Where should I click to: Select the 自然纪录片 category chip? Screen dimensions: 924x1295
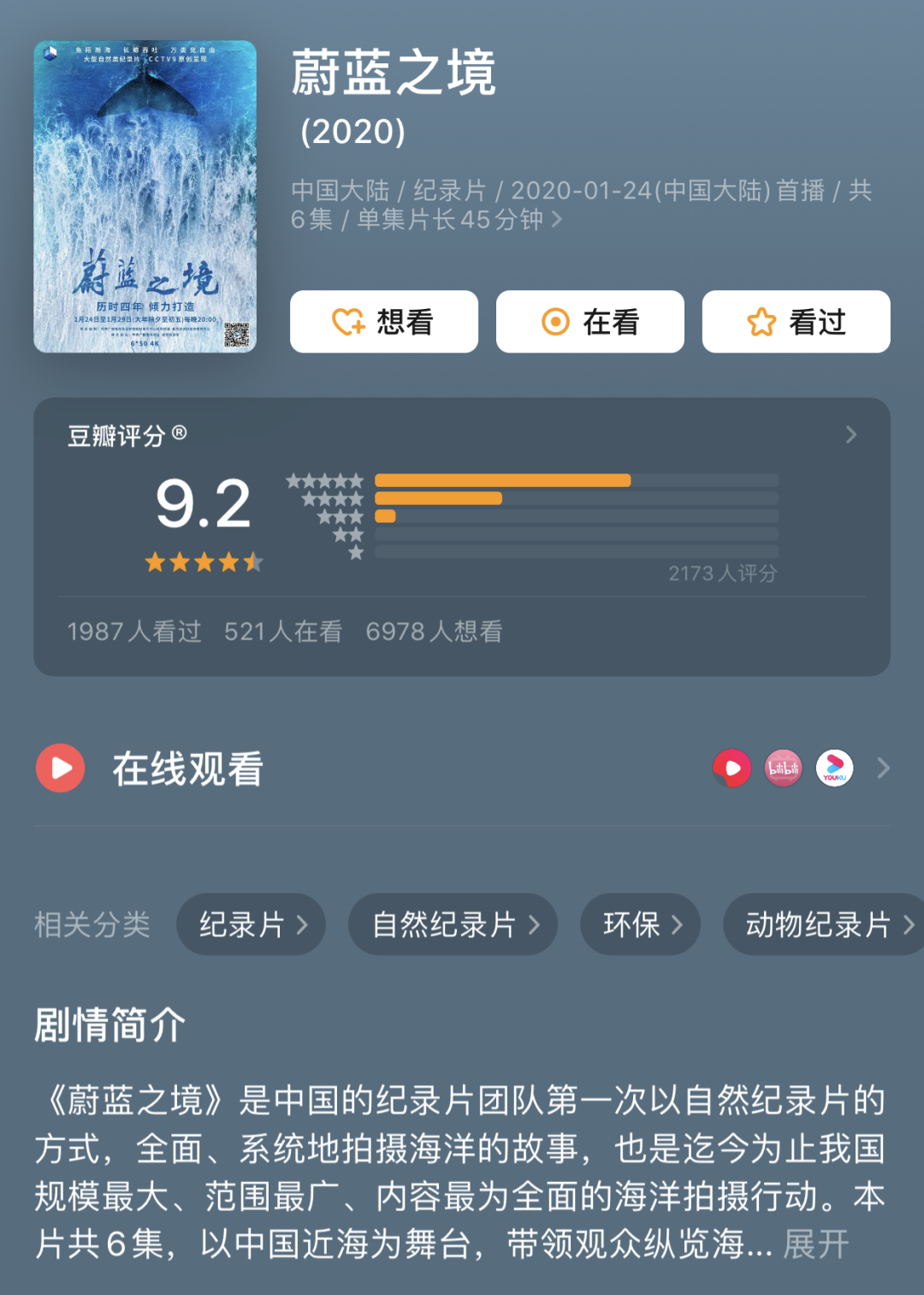[453, 924]
